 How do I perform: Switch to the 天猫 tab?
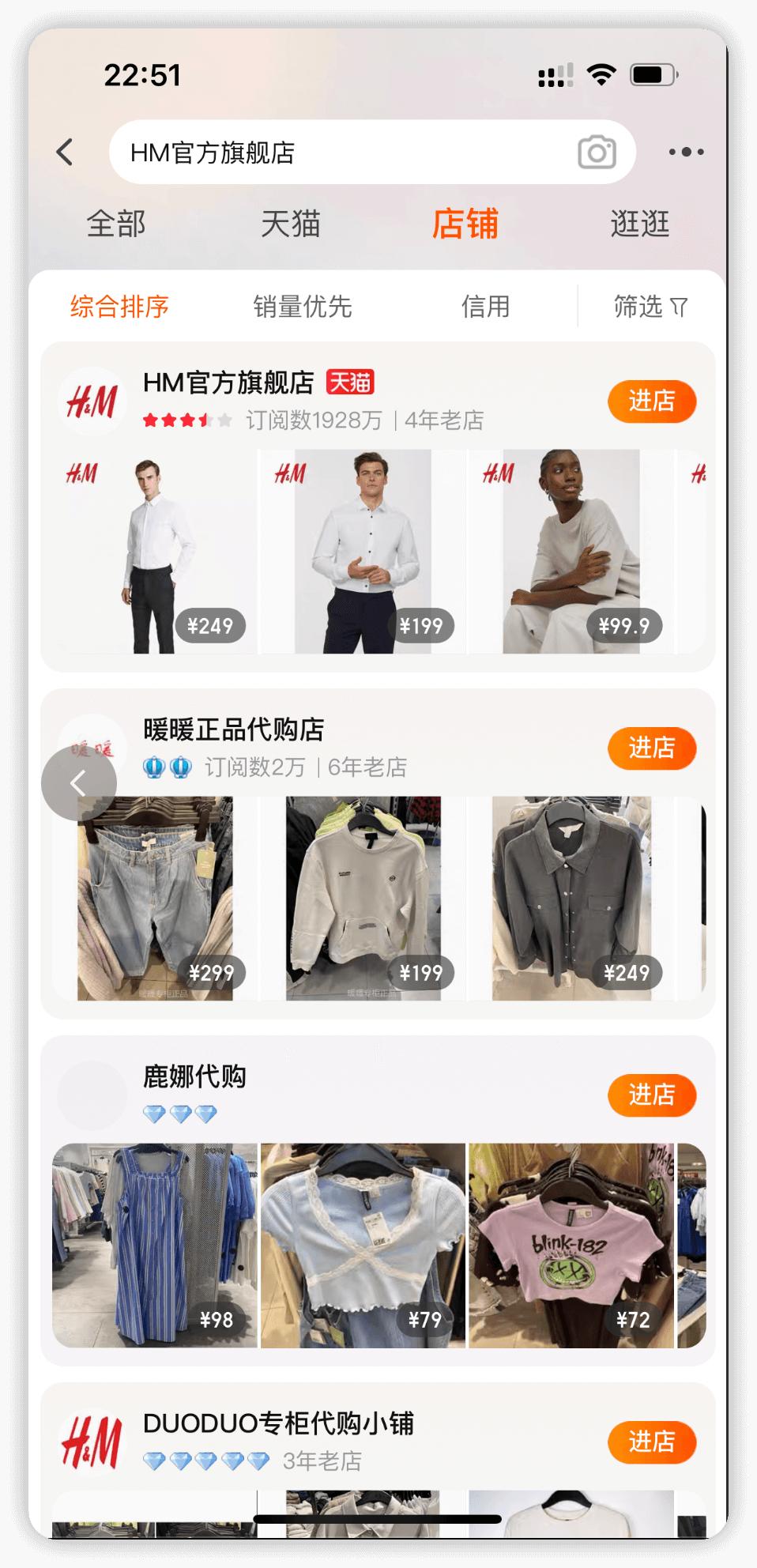coord(291,224)
